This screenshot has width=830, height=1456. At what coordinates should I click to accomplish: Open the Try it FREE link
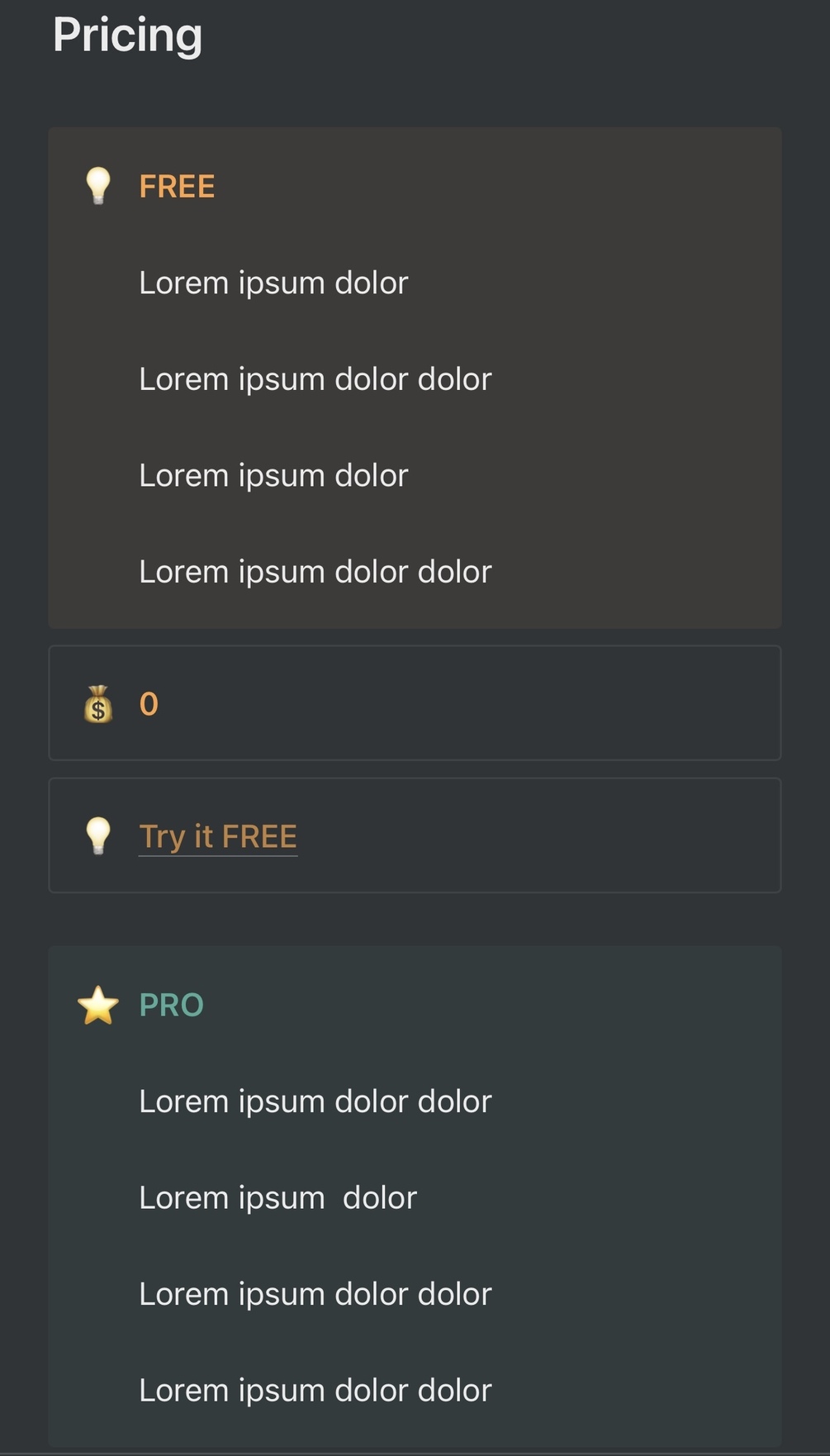[x=218, y=836]
